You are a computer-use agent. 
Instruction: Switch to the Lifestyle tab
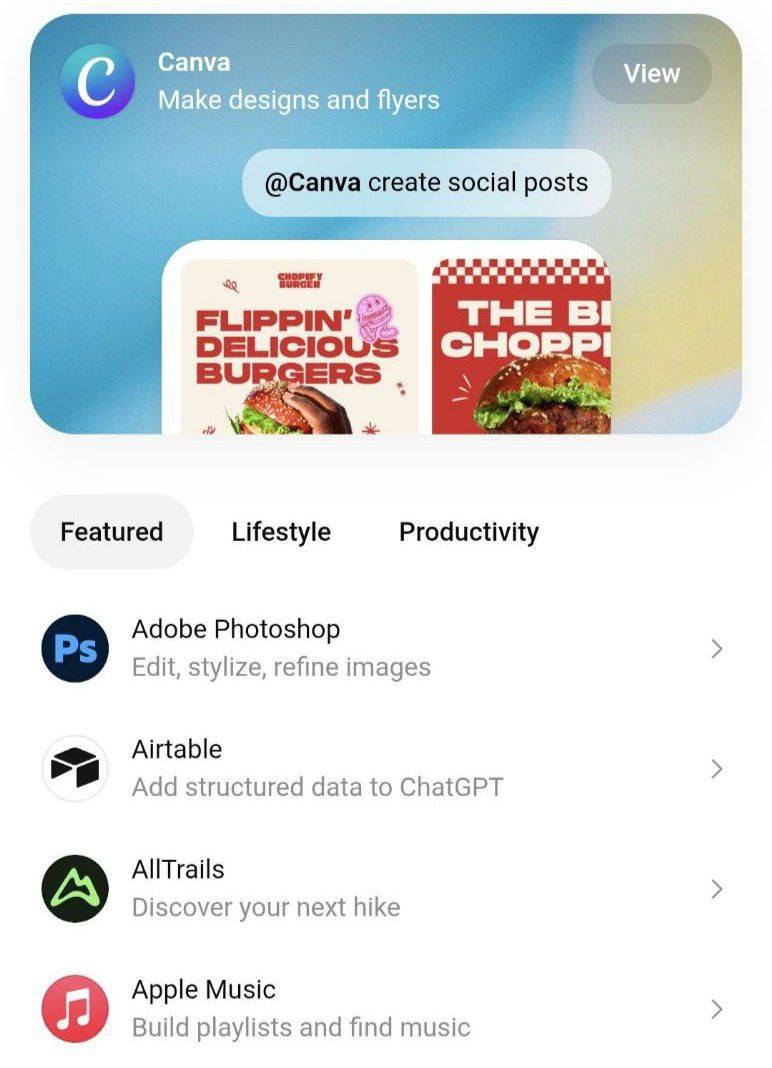click(x=281, y=532)
